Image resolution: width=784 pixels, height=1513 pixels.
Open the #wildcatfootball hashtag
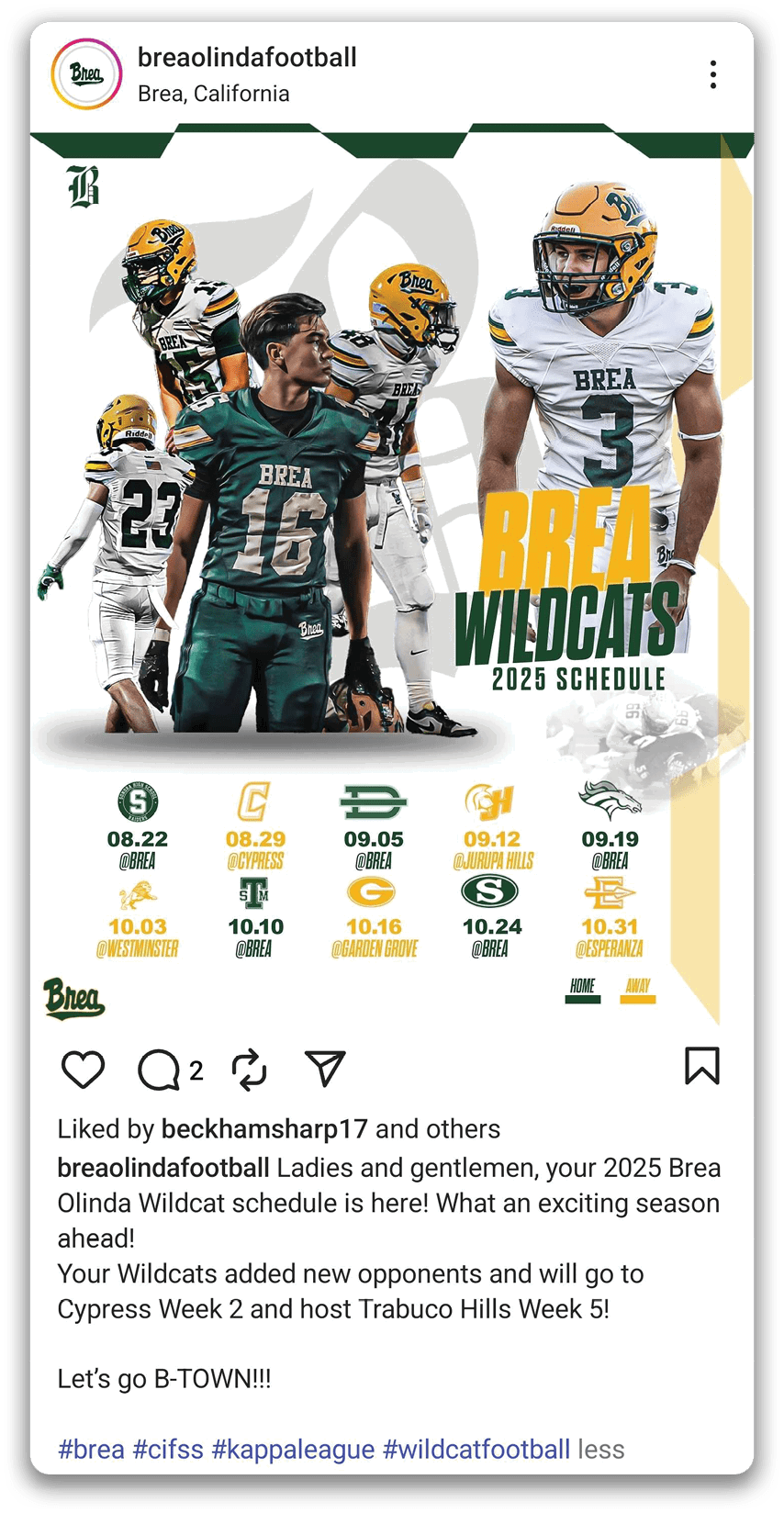coord(476,1450)
